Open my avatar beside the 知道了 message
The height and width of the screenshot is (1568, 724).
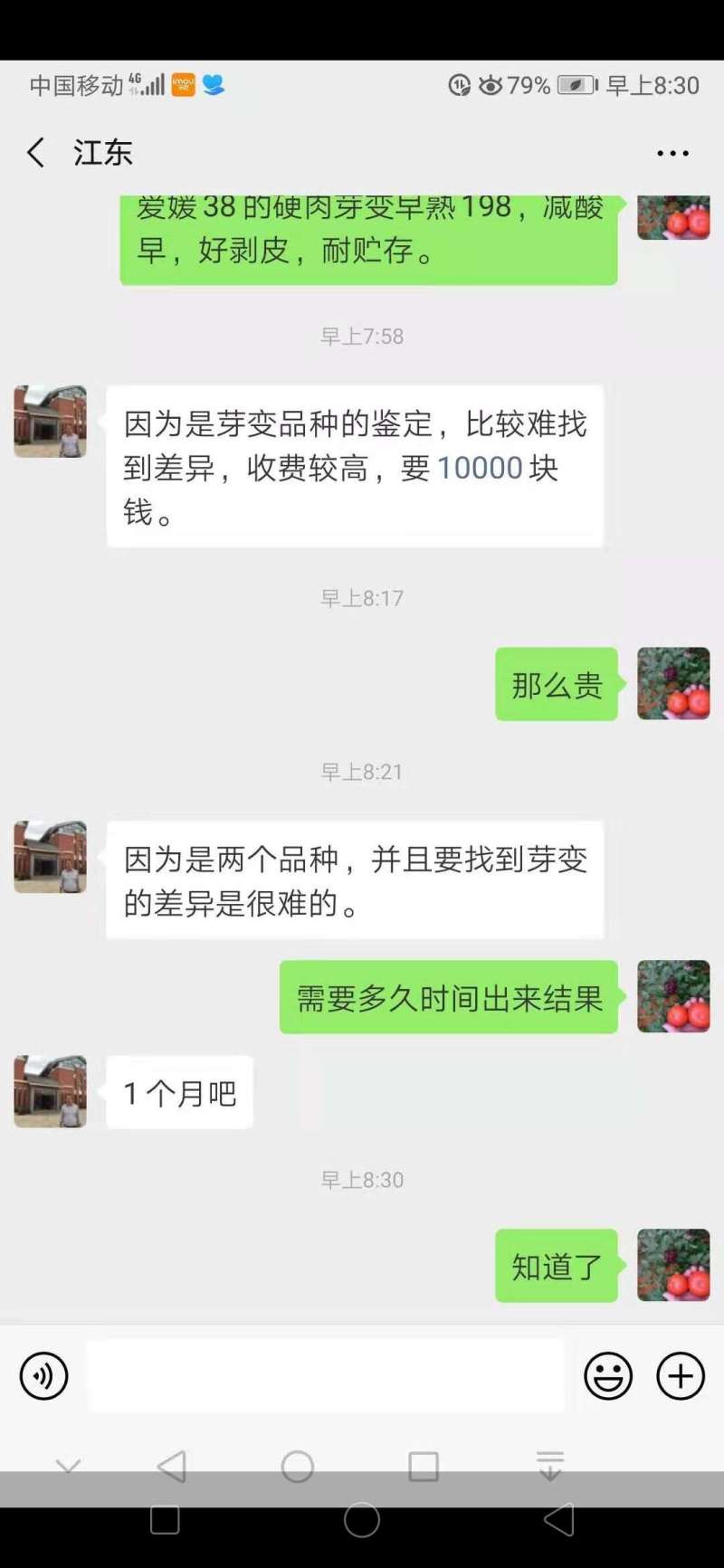673,1265
